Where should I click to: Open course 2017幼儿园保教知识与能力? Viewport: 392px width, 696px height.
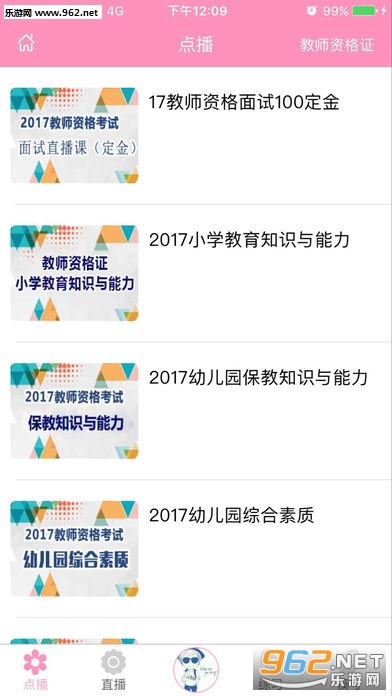click(196, 411)
